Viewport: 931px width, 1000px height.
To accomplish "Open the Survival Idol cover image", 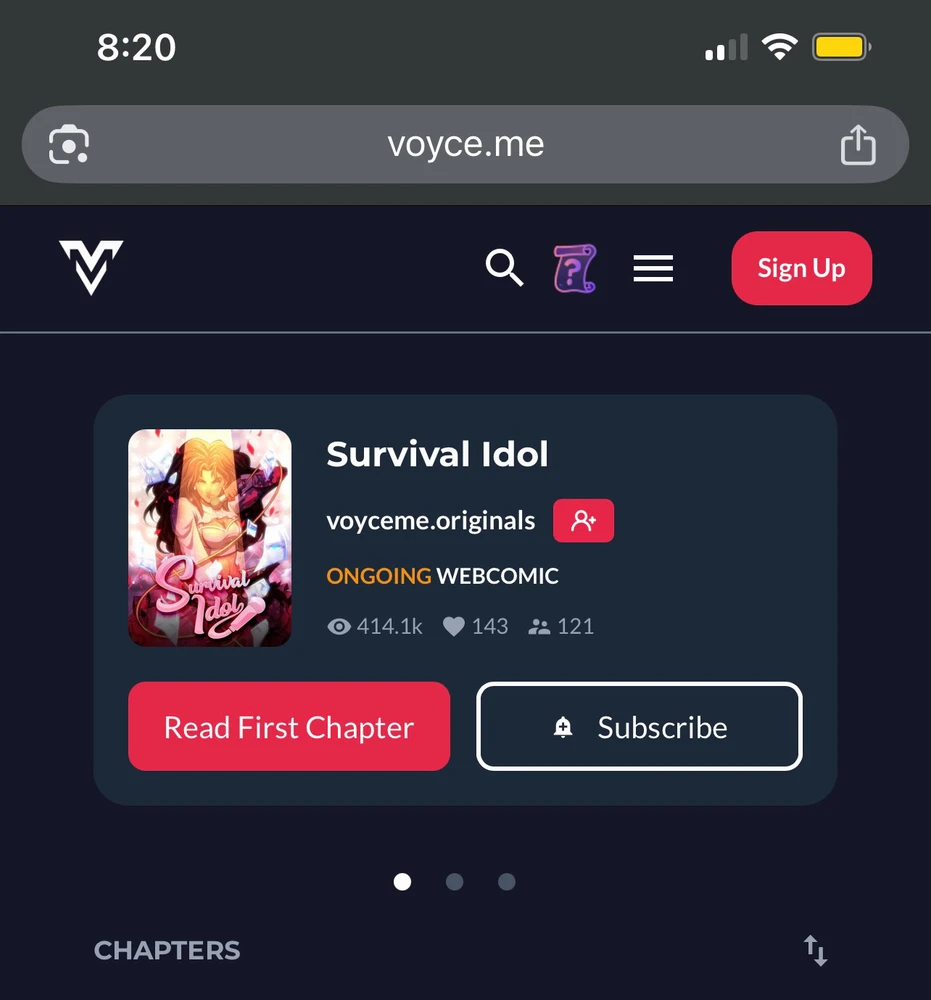I will (x=210, y=538).
